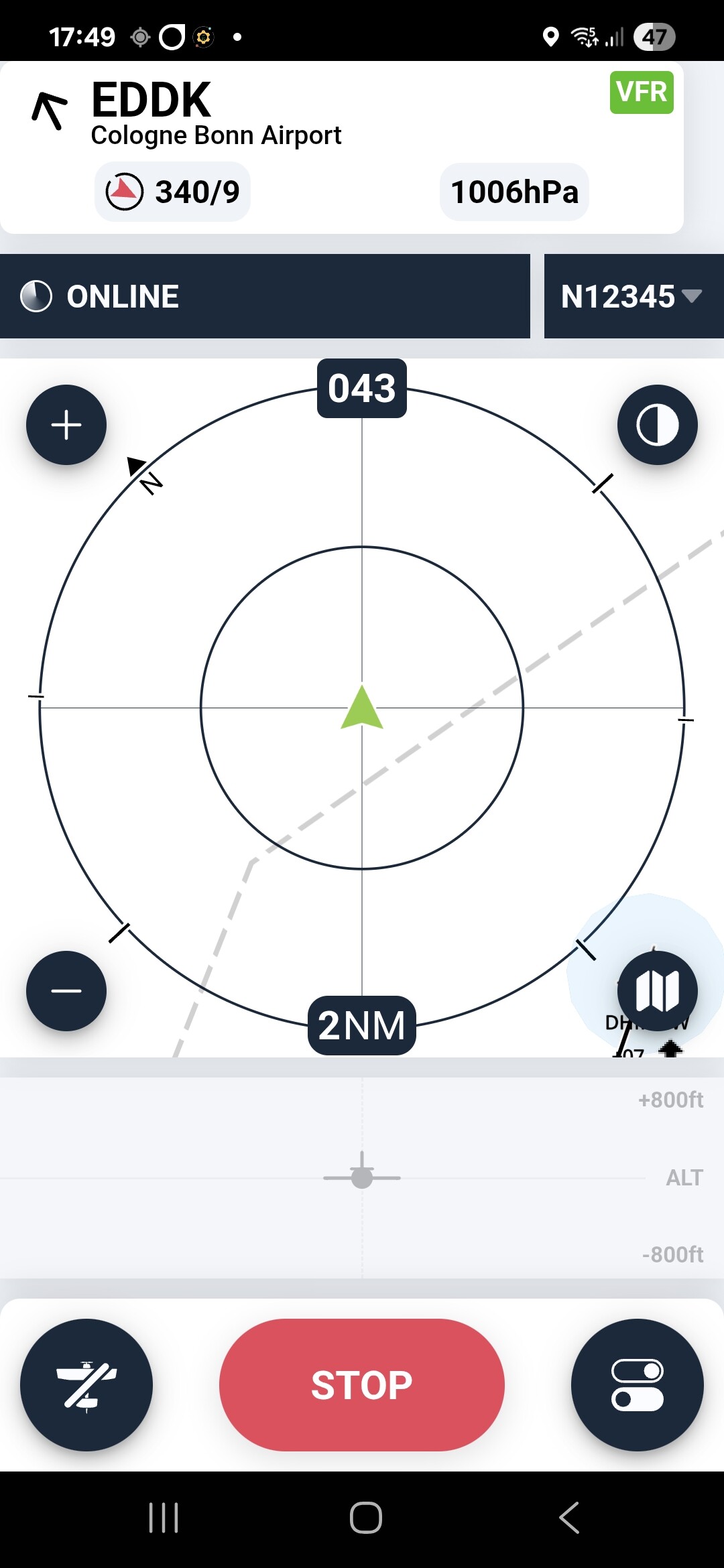Zoom out the radar with minus button
Image resolution: width=724 pixels, height=1568 pixels.
pos(66,990)
